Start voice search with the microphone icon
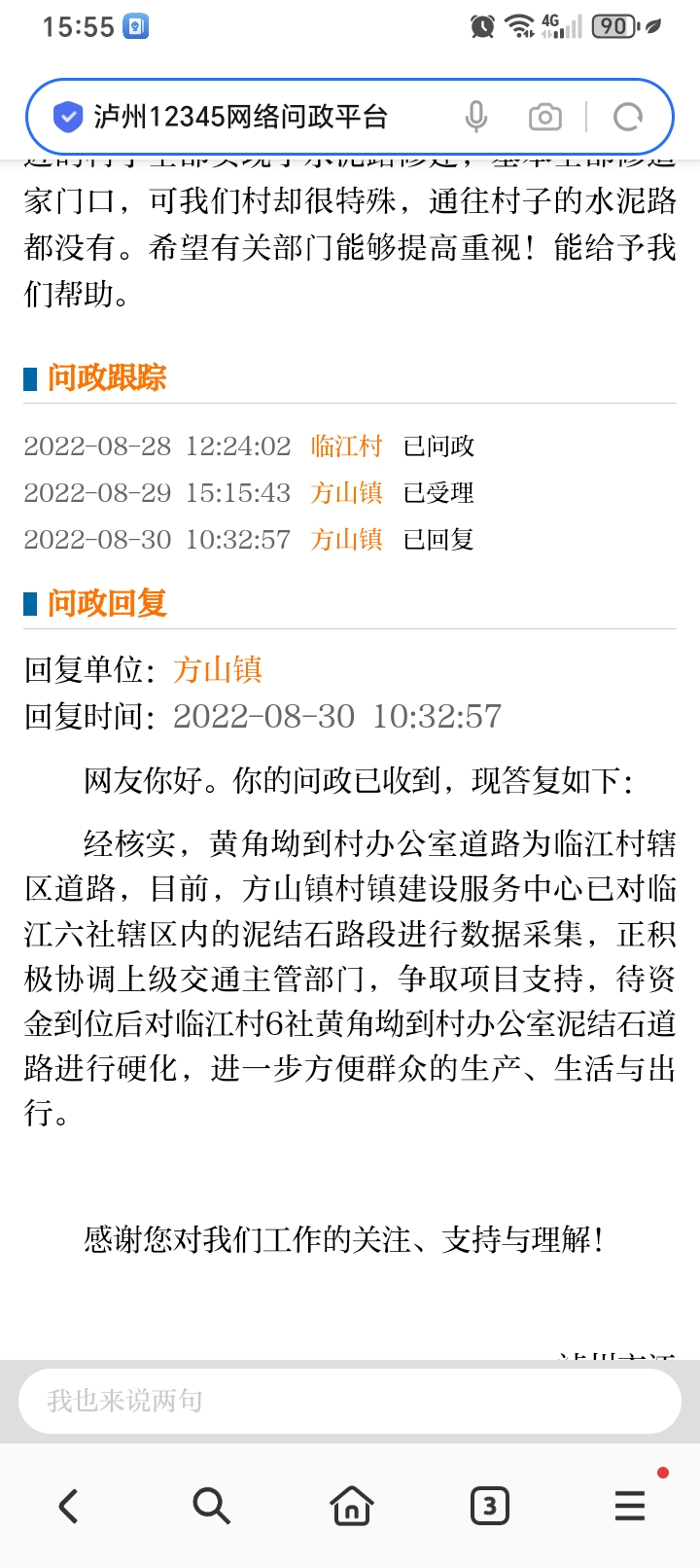This screenshot has height=1568, width=700. pos(476,118)
